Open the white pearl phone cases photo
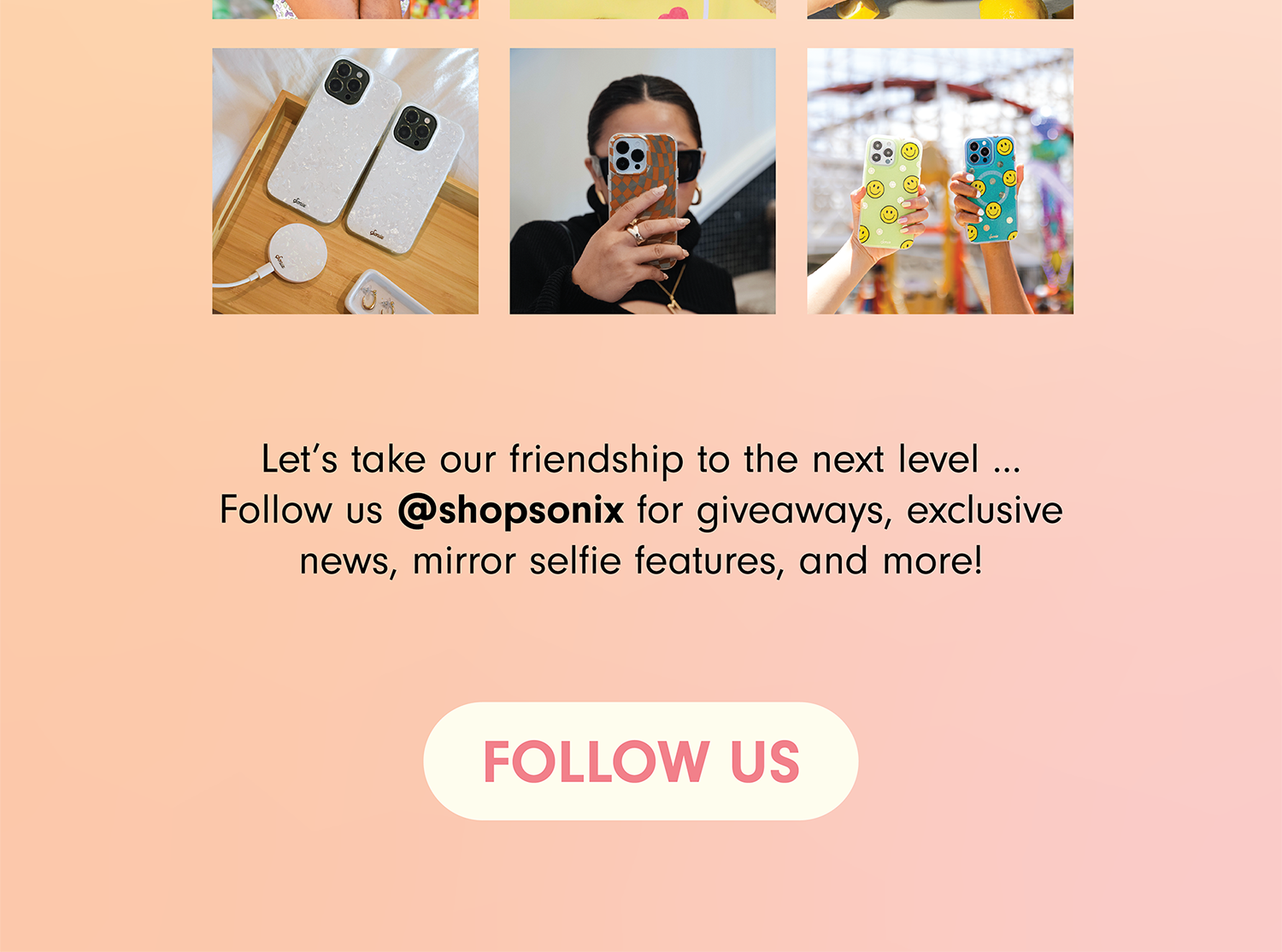Screen dimensions: 1282x952 pyautogui.click(x=345, y=181)
